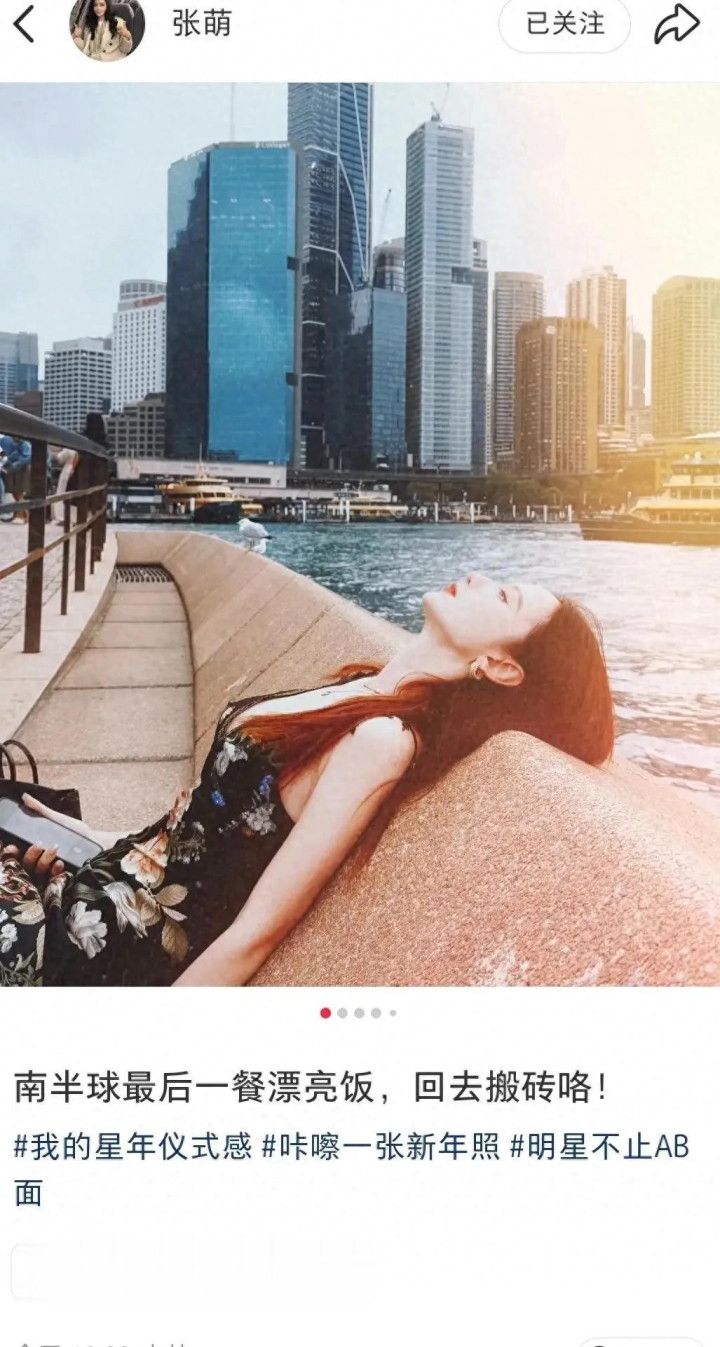Open the post's photo
This screenshot has height=1347, width=720.
pos(360,534)
